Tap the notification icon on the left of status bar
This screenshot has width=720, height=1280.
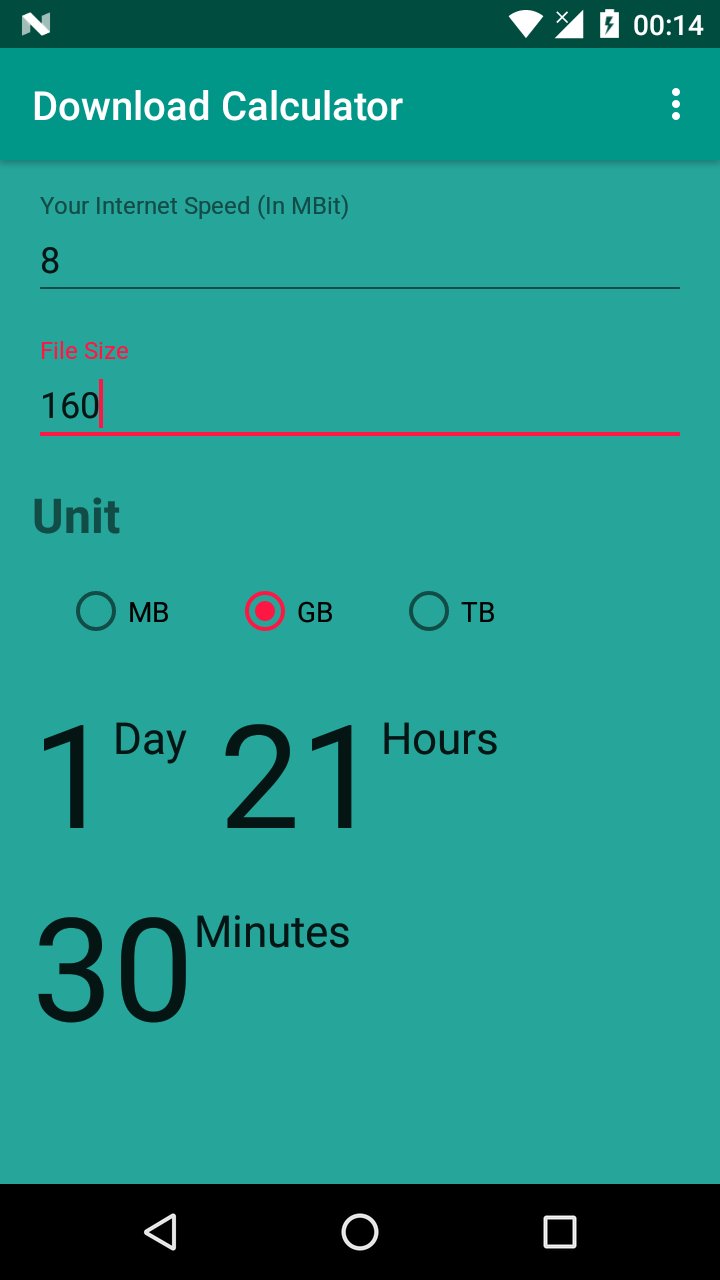click(x=36, y=22)
